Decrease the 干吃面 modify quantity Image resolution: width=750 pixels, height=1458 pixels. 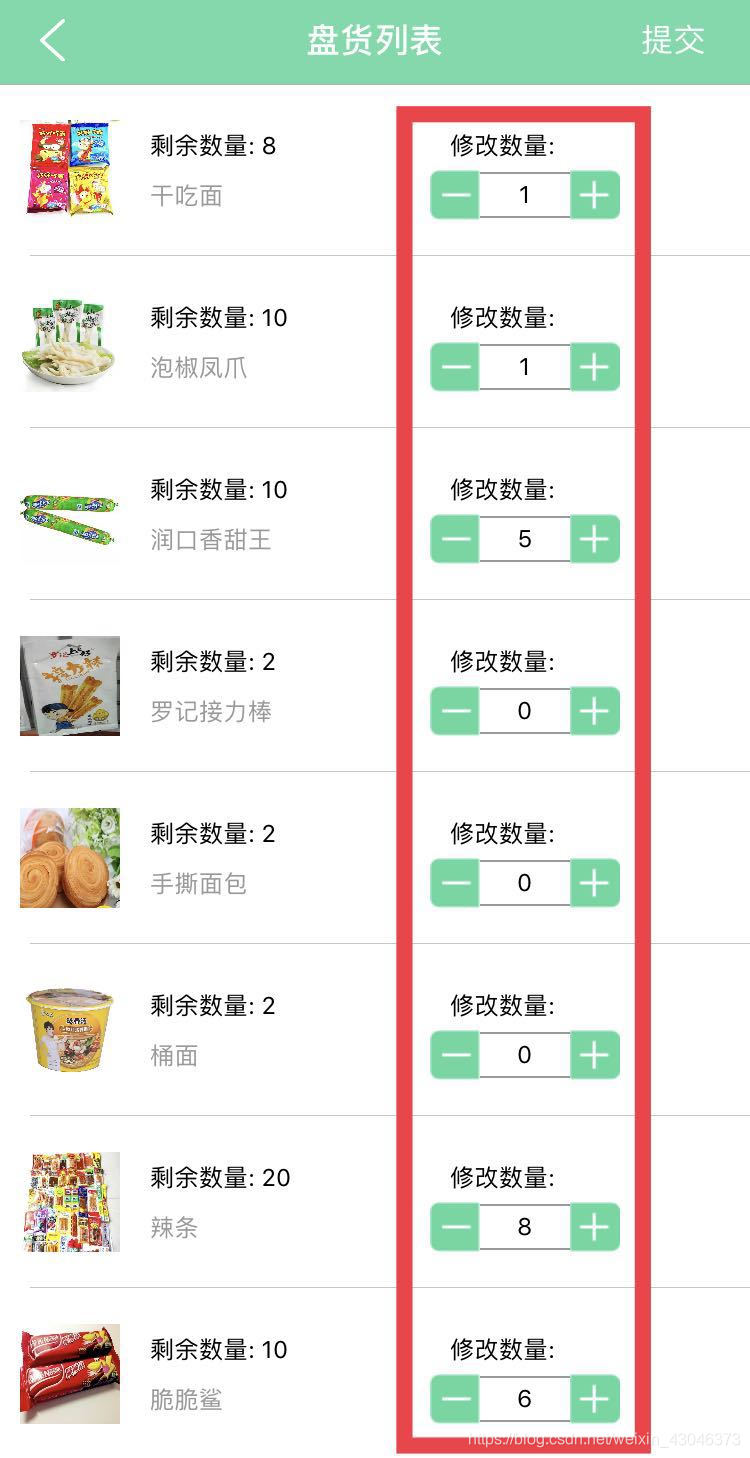(455, 195)
